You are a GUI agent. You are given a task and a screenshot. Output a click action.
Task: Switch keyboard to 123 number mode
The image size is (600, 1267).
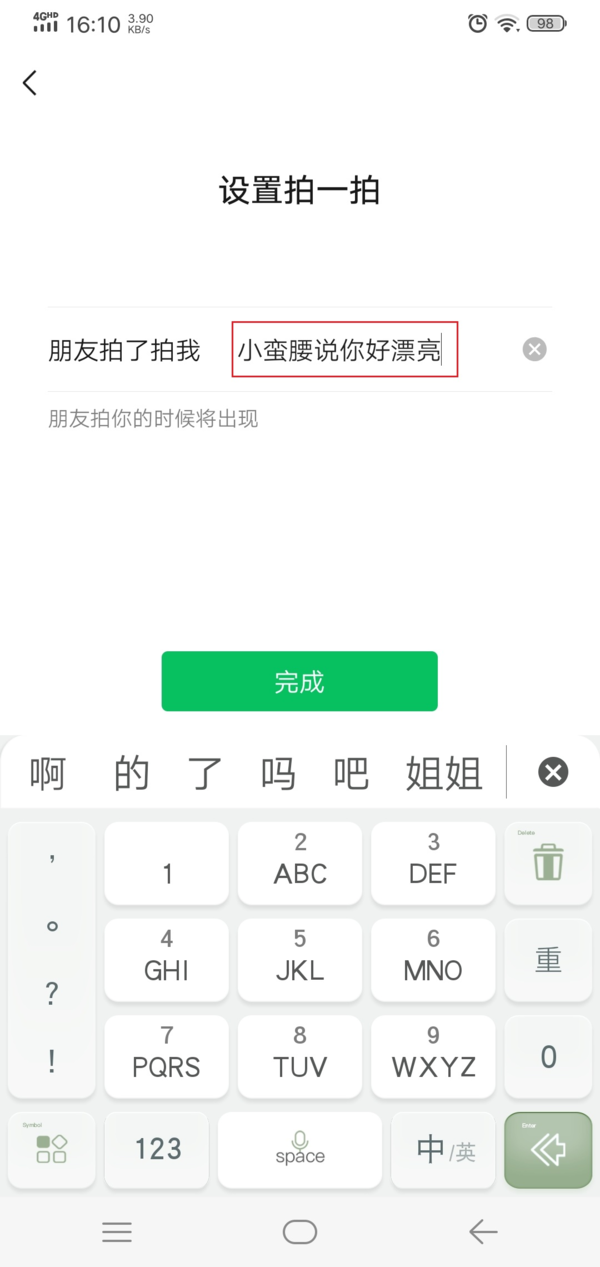click(x=158, y=1150)
